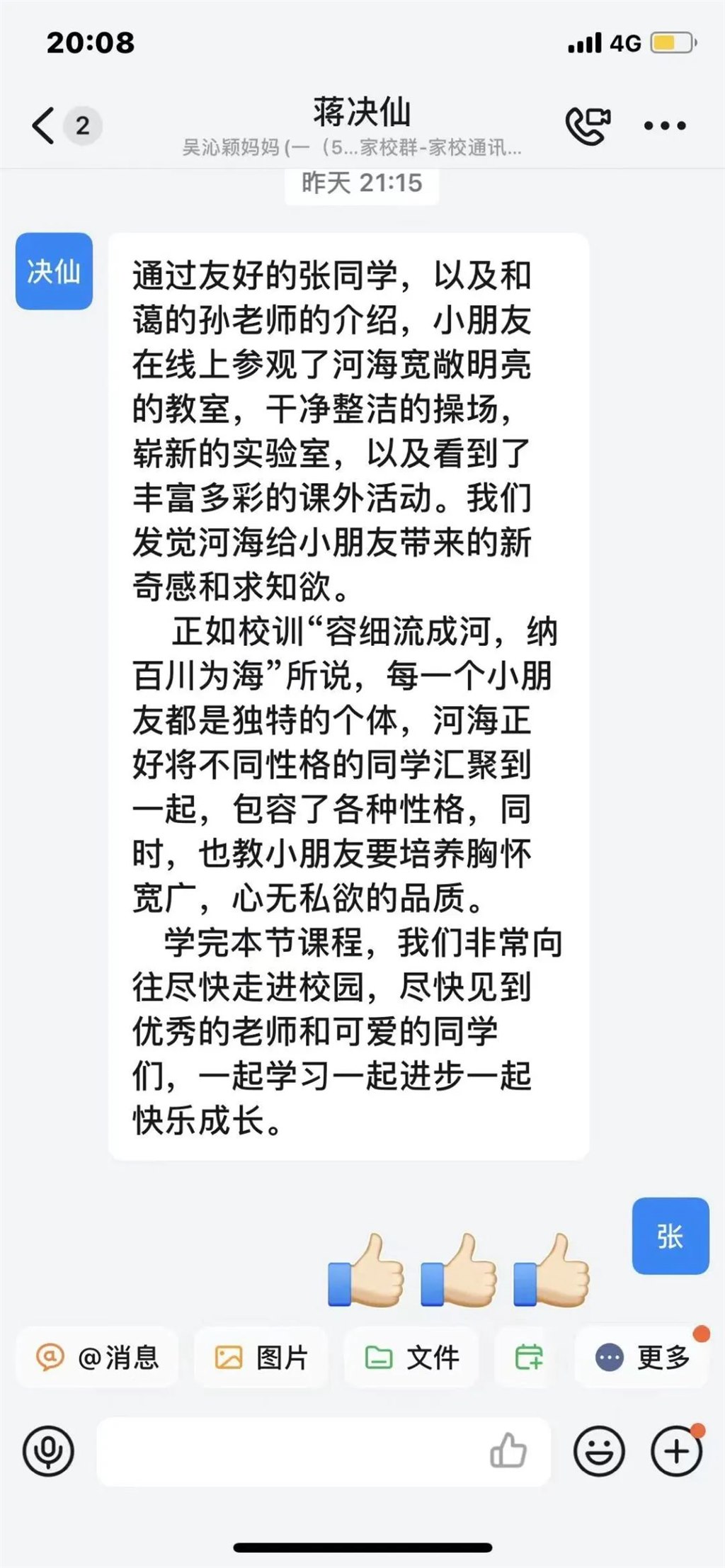Open 决仙's avatar profile

(54, 271)
